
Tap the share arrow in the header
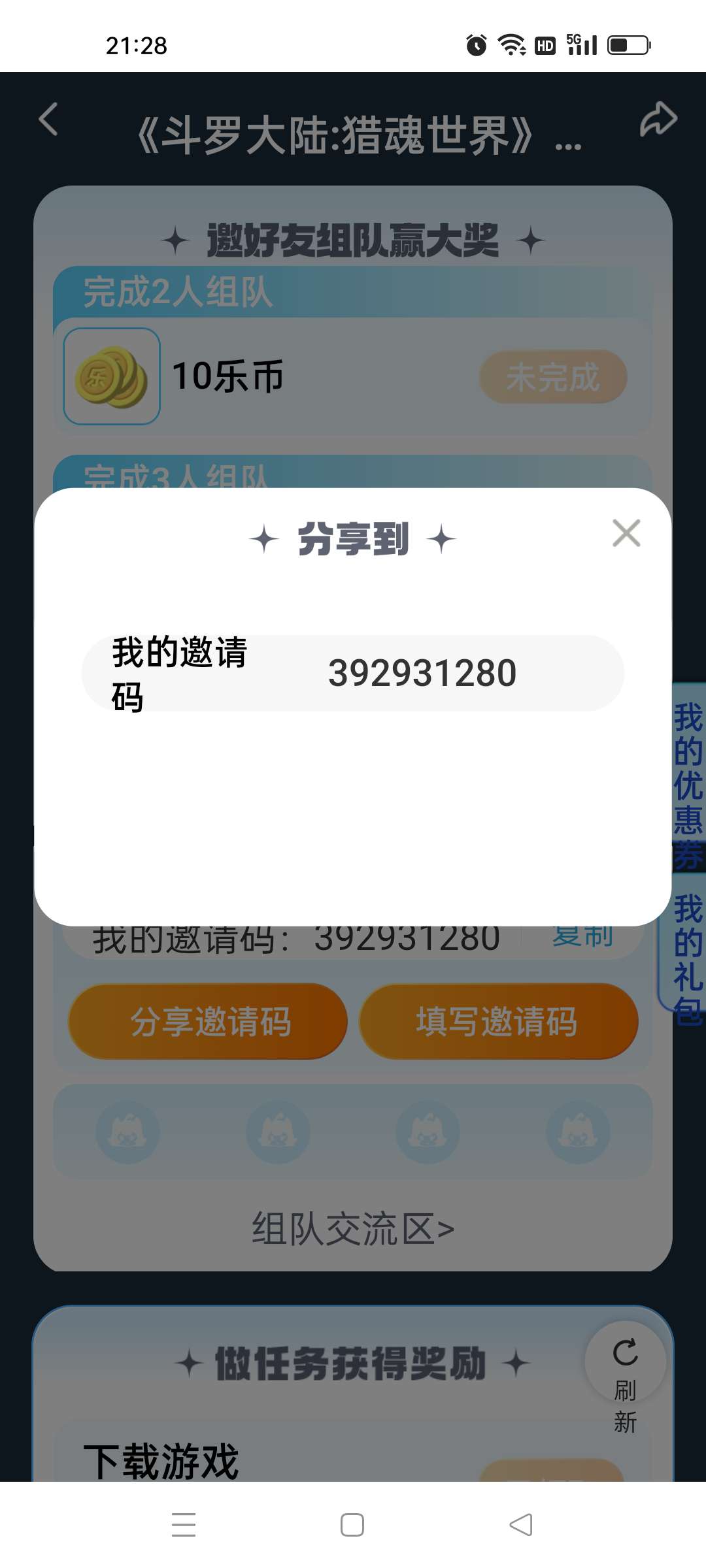click(658, 119)
